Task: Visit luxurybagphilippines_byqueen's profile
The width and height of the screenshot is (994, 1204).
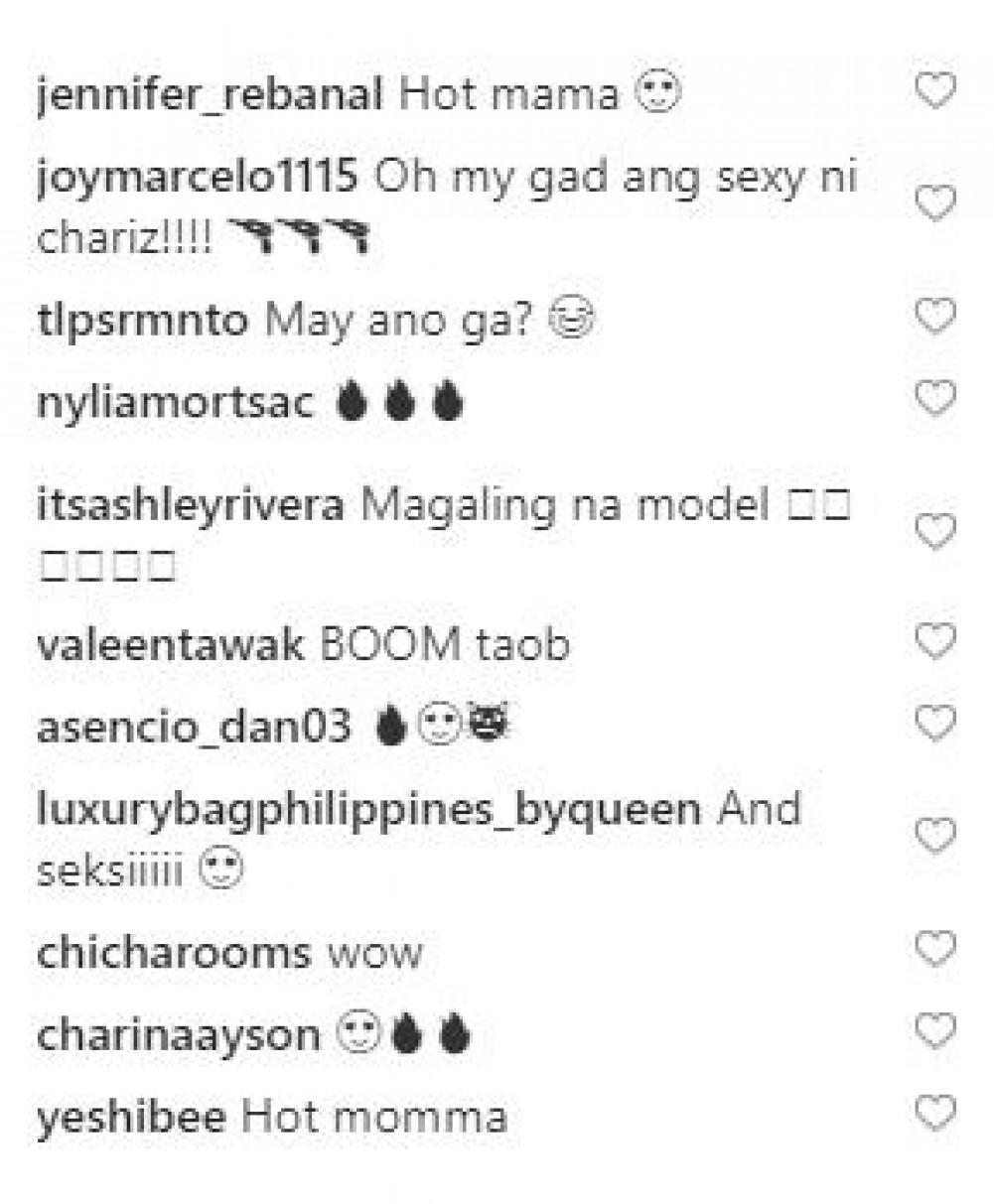Action: click(367, 810)
